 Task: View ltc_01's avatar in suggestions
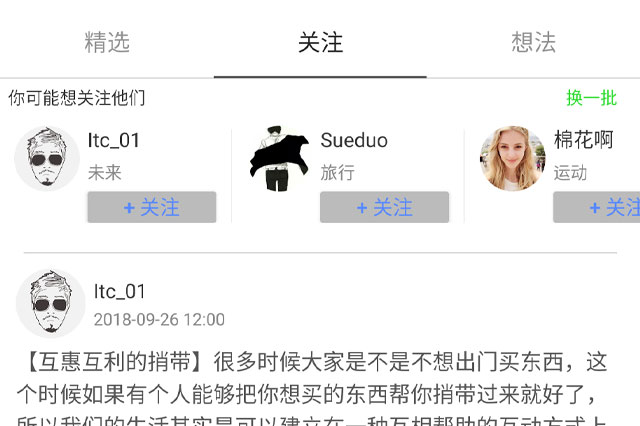click(47, 158)
